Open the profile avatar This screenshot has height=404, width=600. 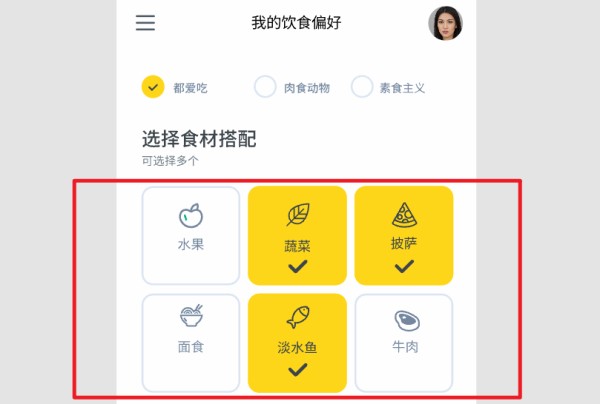coord(445,23)
